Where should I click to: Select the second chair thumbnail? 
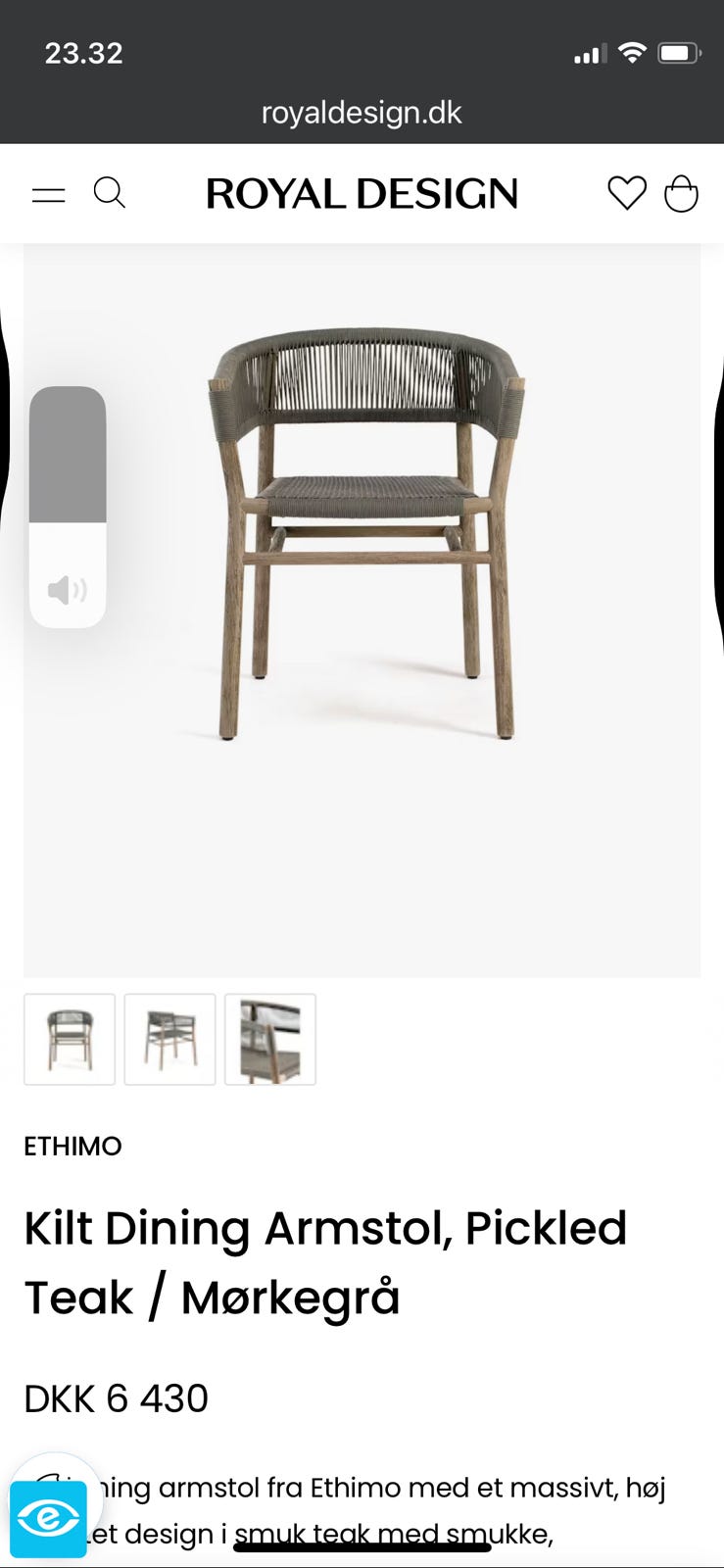click(169, 1040)
